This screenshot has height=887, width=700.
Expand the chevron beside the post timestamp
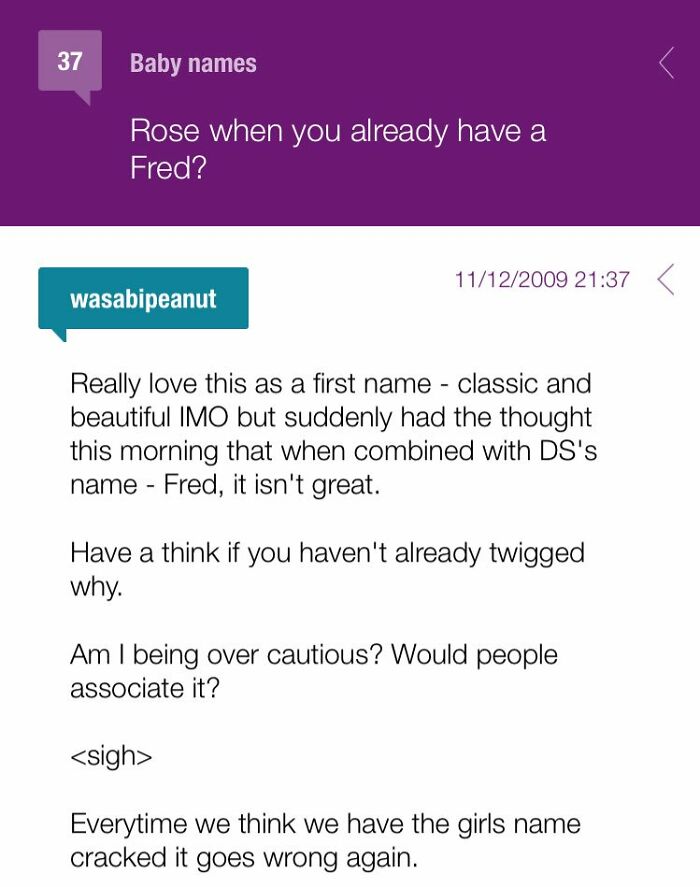(x=665, y=279)
